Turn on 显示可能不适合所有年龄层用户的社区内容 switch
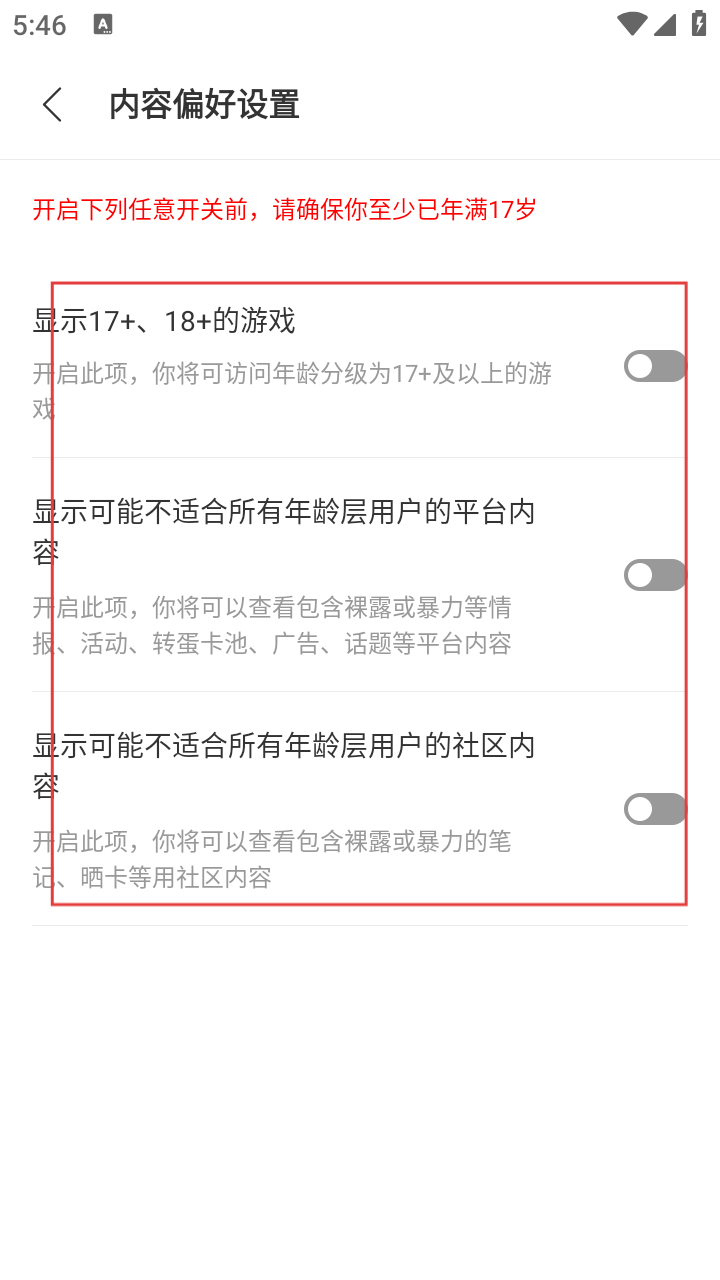The image size is (720, 1280). [x=655, y=809]
